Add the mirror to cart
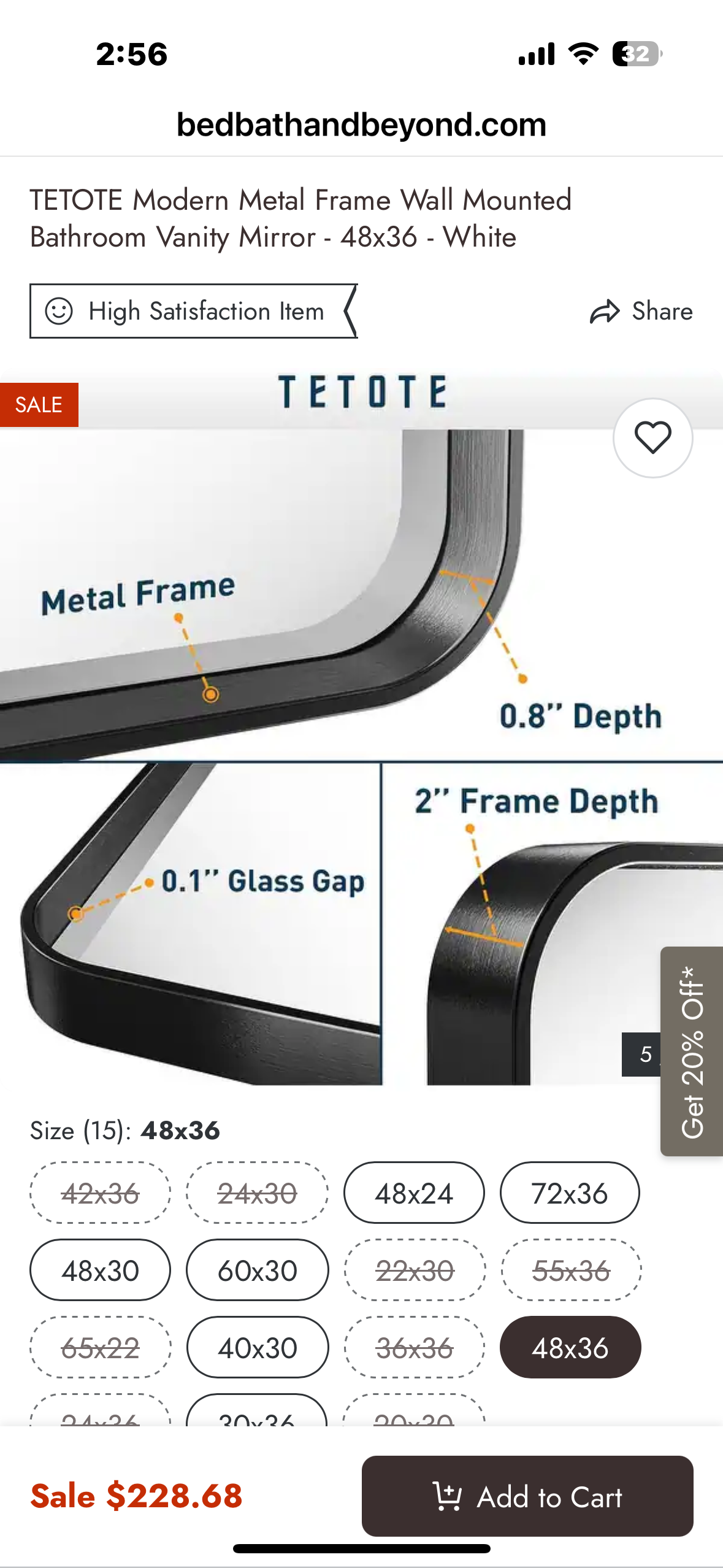The image size is (723, 1568). (527, 1496)
